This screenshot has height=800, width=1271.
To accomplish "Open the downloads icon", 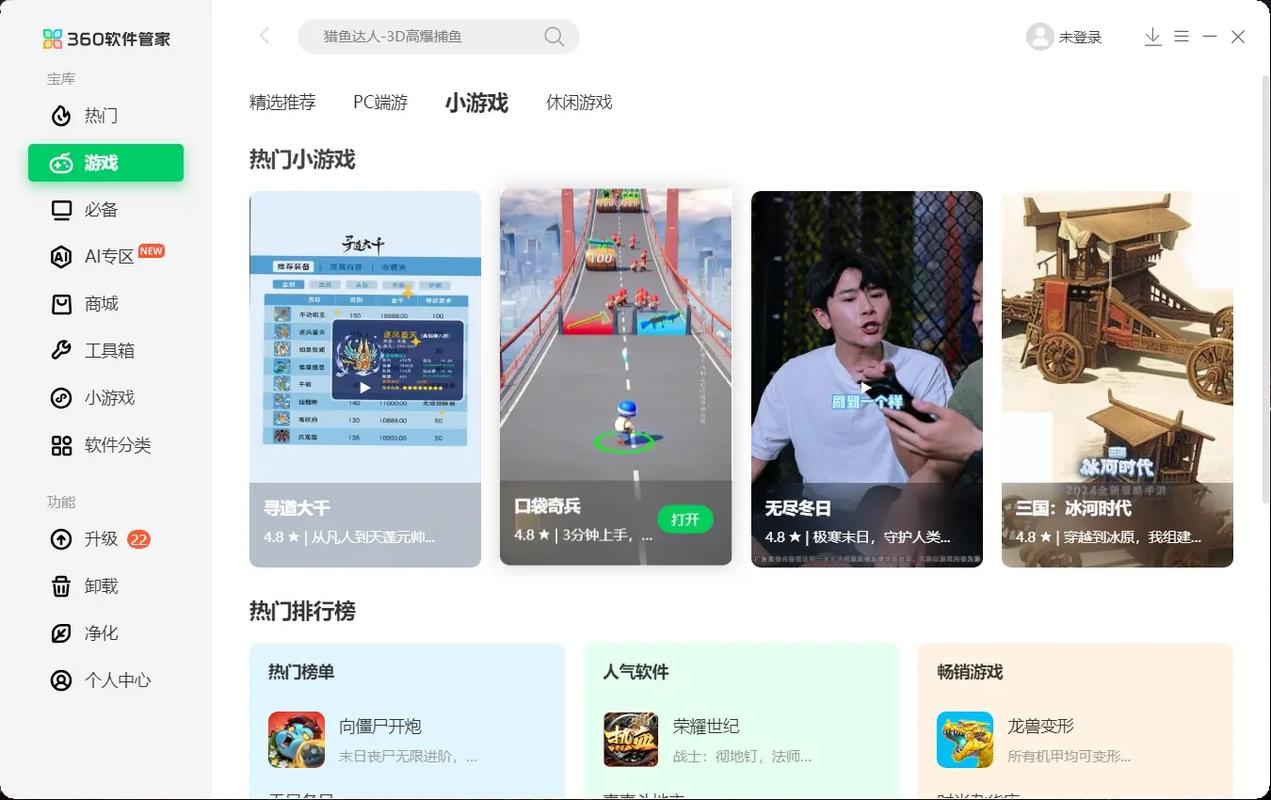I will pyautogui.click(x=1152, y=37).
